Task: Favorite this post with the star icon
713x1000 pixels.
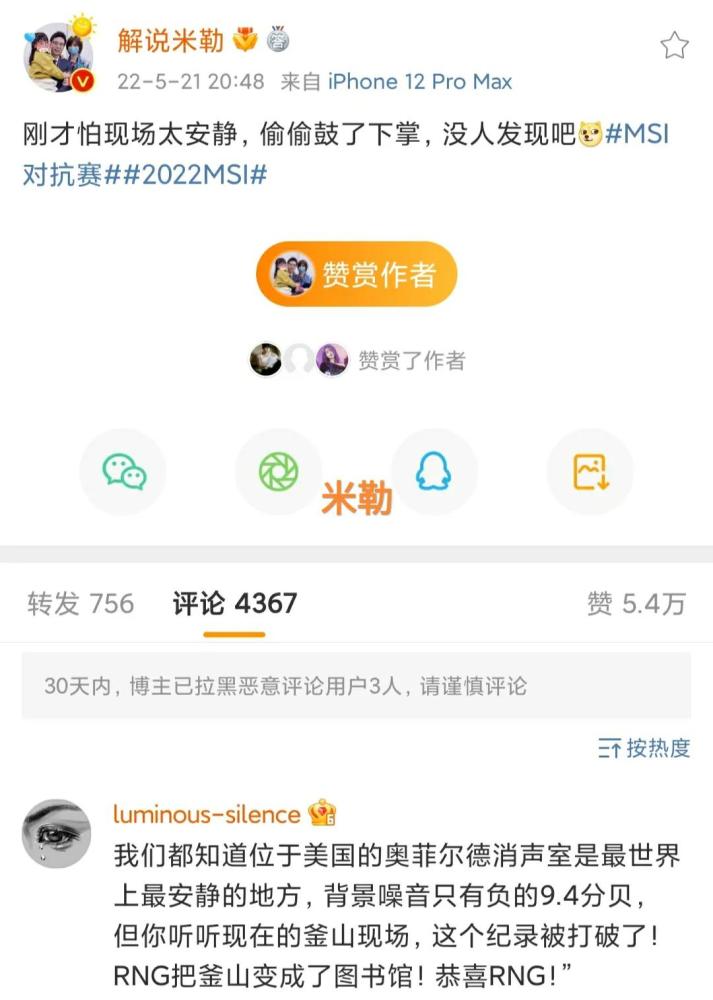Action: (675, 45)
